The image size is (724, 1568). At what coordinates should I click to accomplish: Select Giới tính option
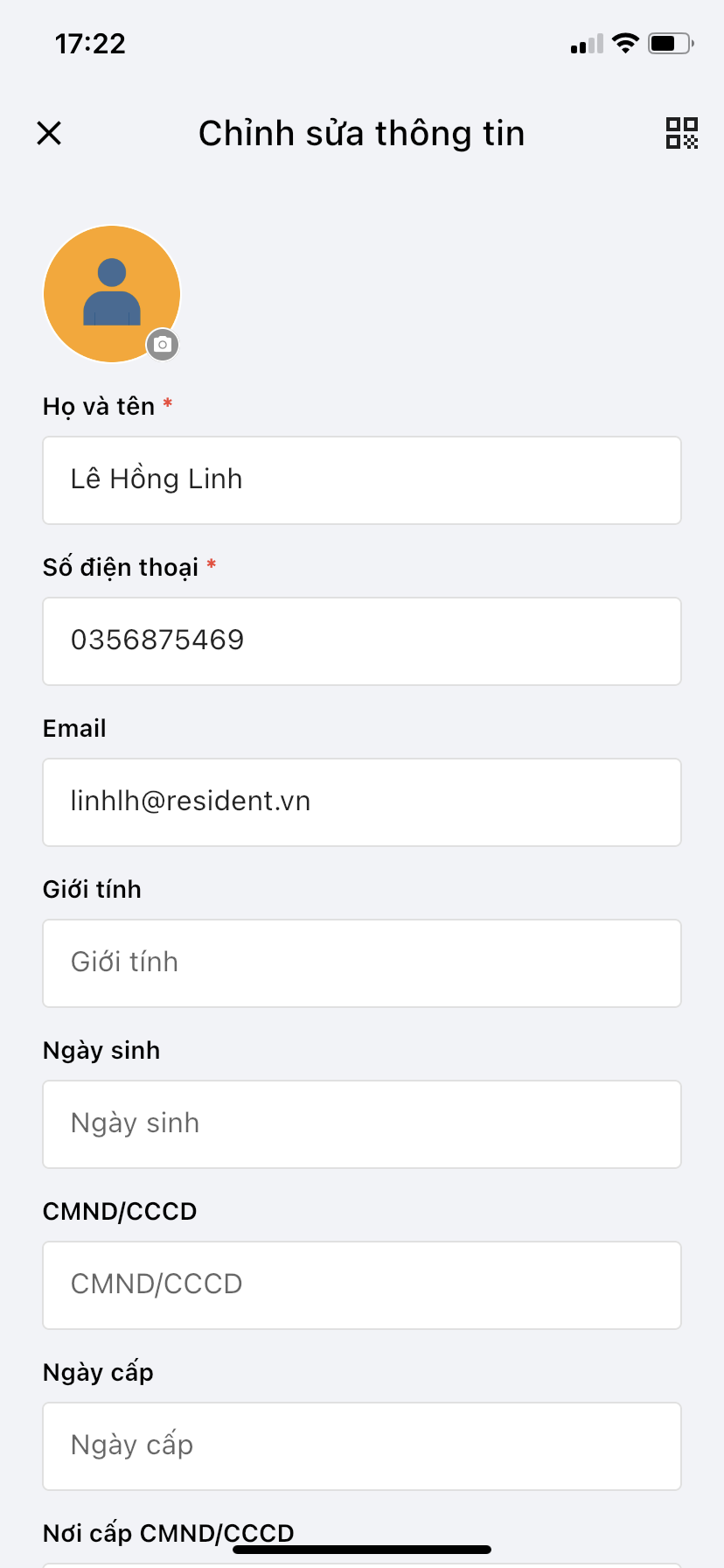362,963
